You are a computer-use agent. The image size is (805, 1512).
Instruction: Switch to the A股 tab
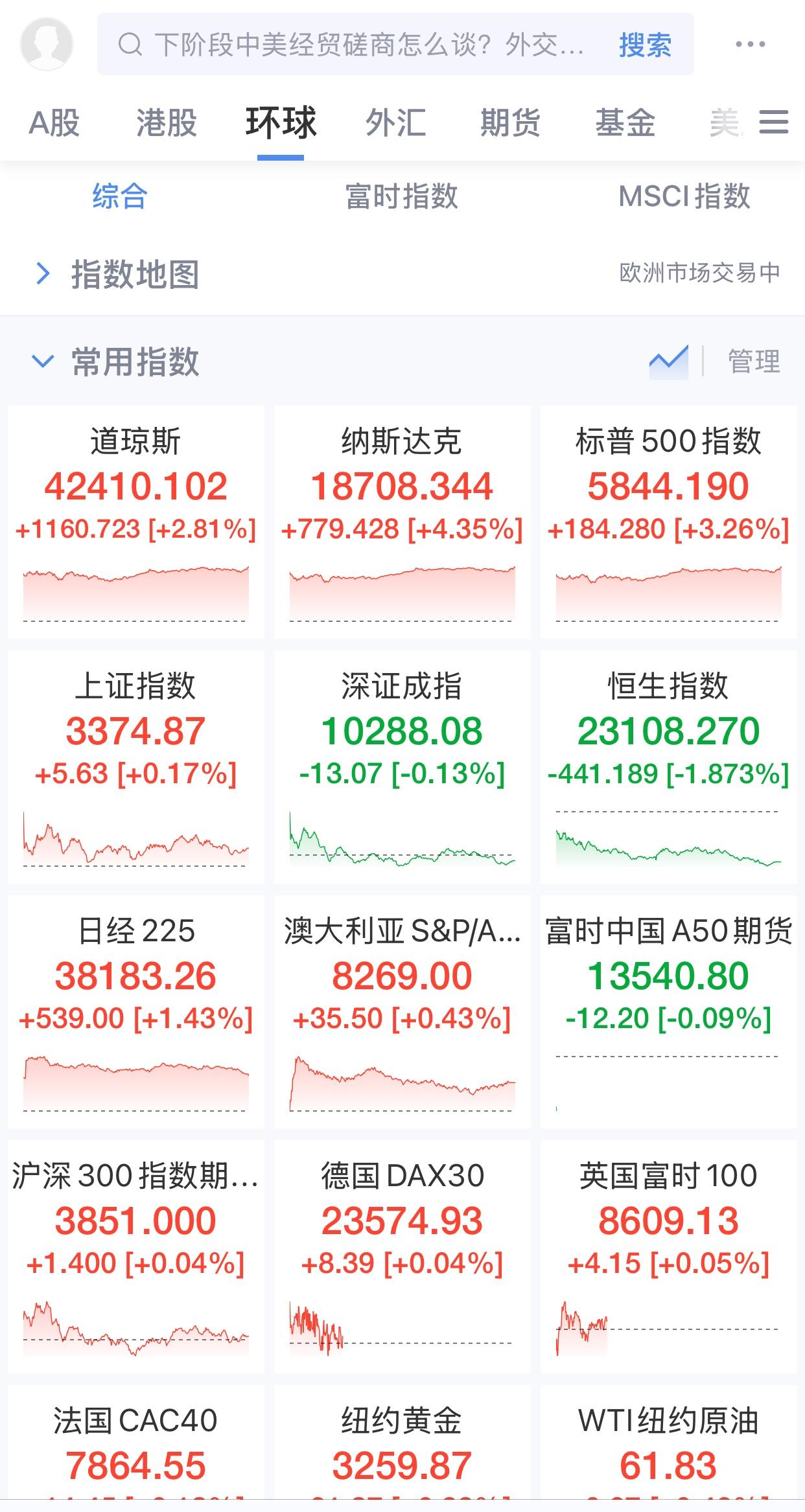54,123
